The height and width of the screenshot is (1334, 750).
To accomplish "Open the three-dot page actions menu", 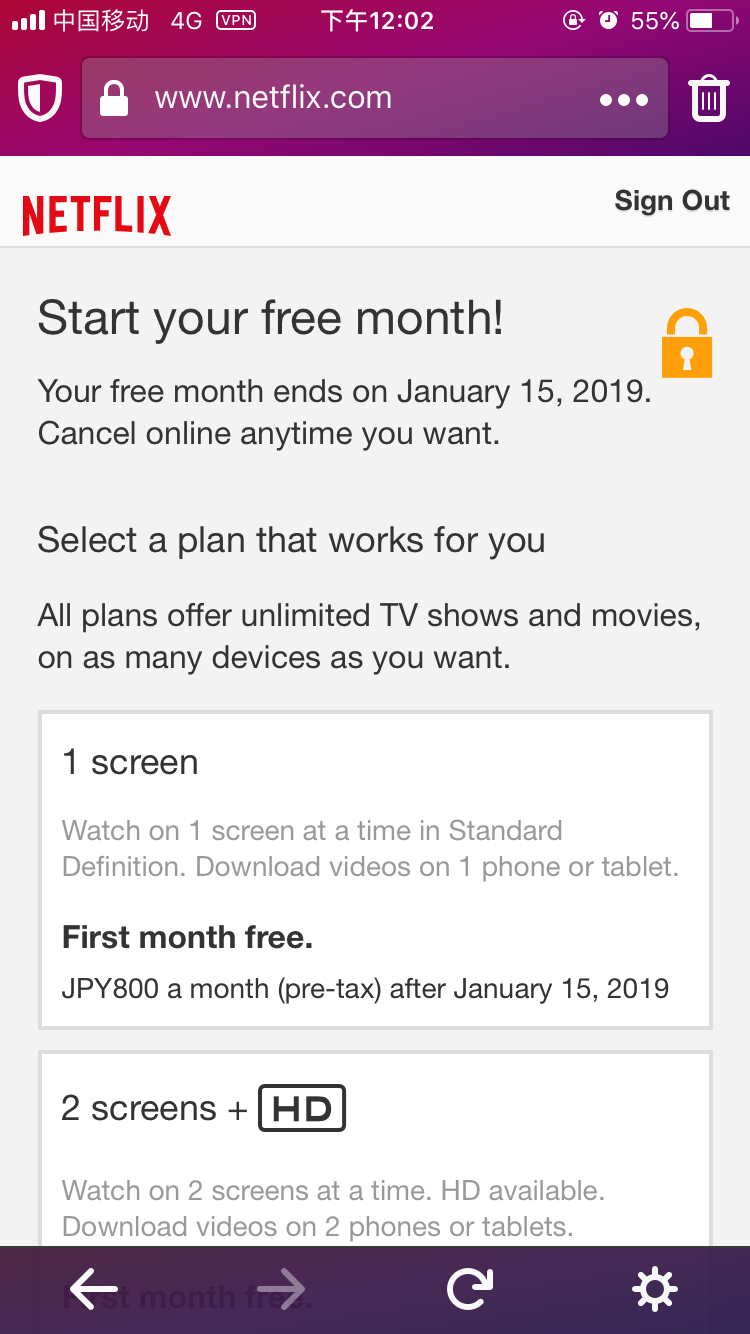I will (x=624, y=99).
